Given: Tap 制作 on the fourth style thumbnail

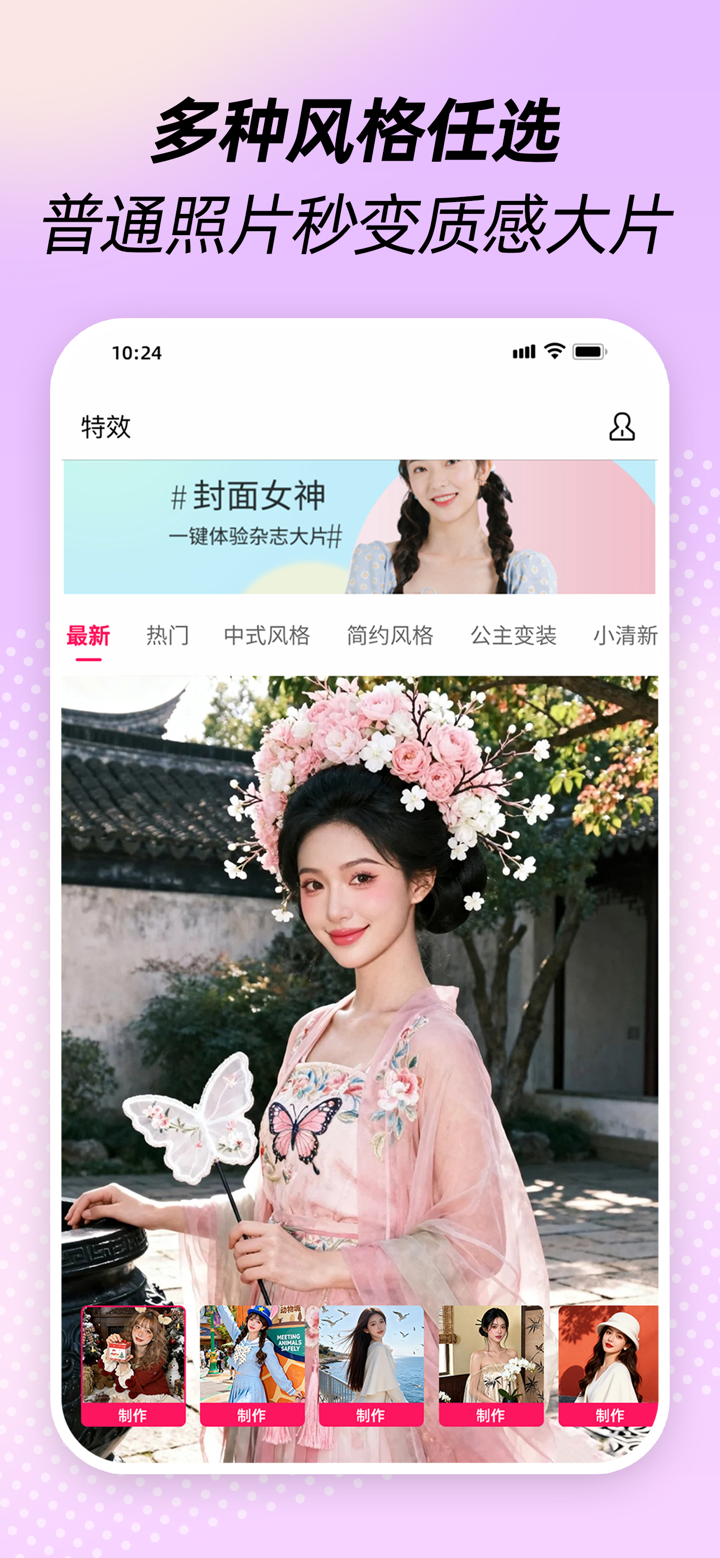Looking at the screenshot, I should pyautogui.click(x=490, y=1416).
